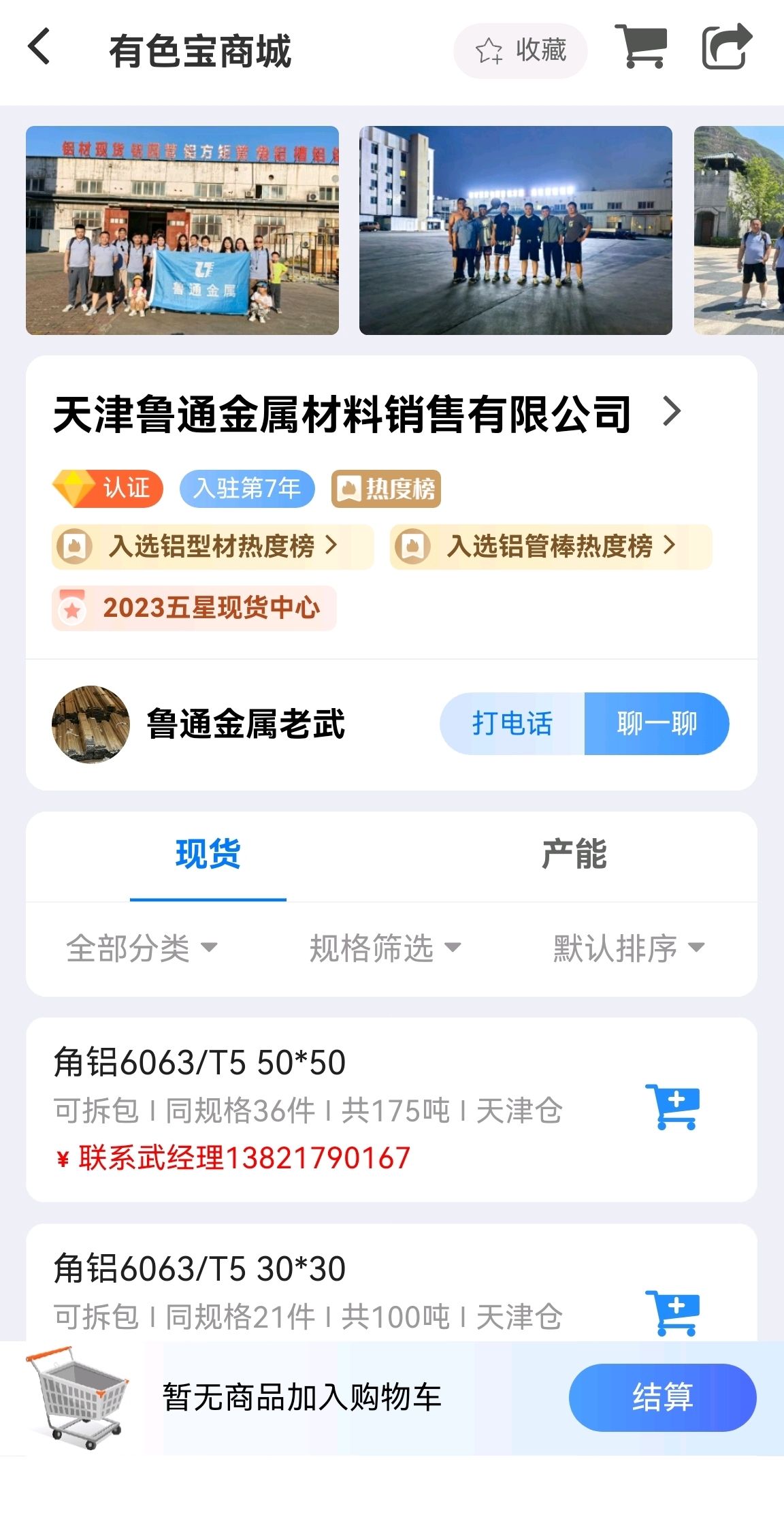Select the 现货 tab
The image size is (784, 1536).
208,855
